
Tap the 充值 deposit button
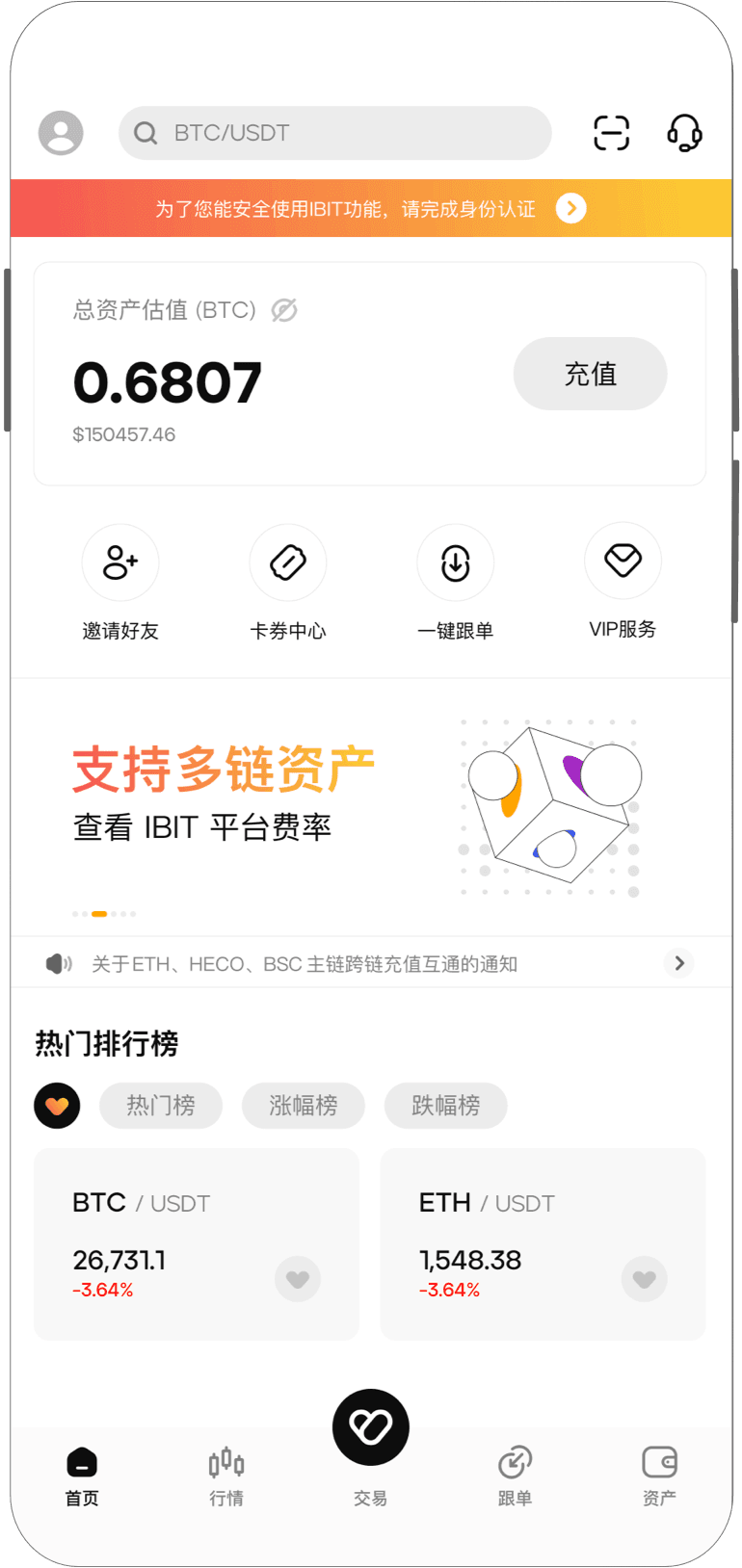(590, 374)
